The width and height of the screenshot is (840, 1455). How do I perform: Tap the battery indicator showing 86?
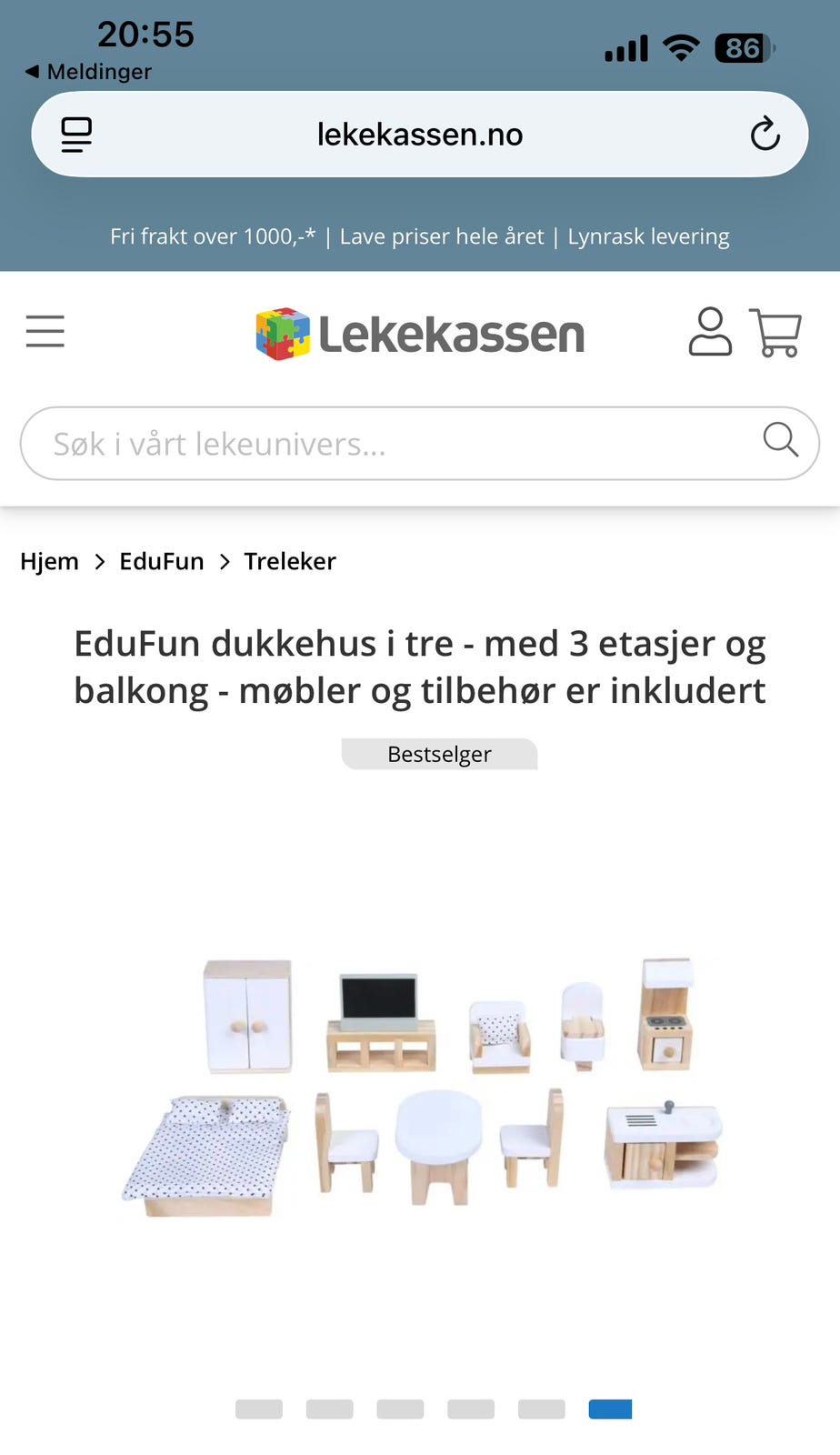coord(742,48)
